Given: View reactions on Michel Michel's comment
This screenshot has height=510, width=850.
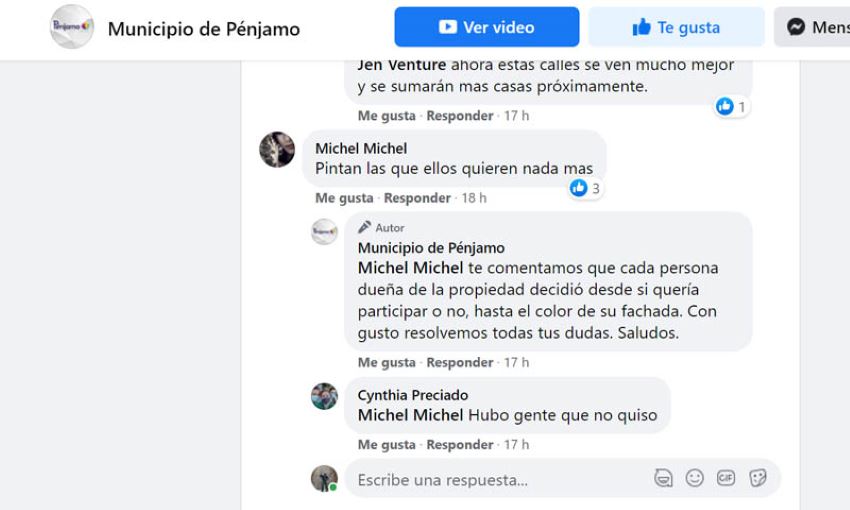Looking at the screenshot, I should coord(585,188).
